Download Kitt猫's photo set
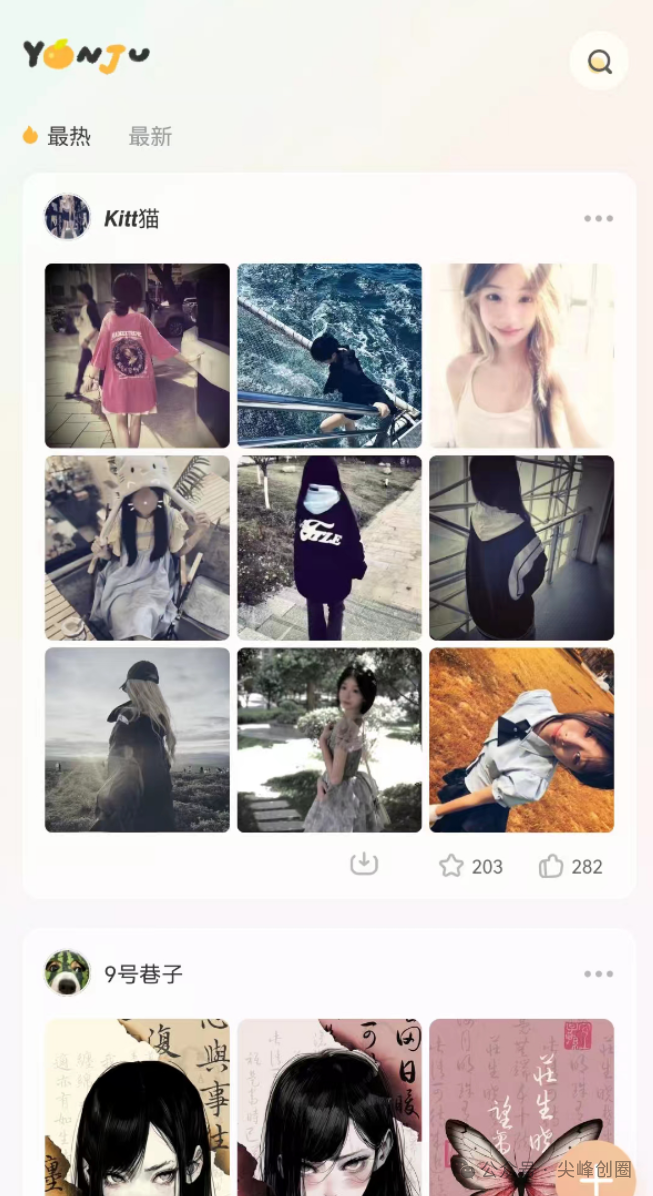This screenshot has height=1196, width=653. pos(364,864)
